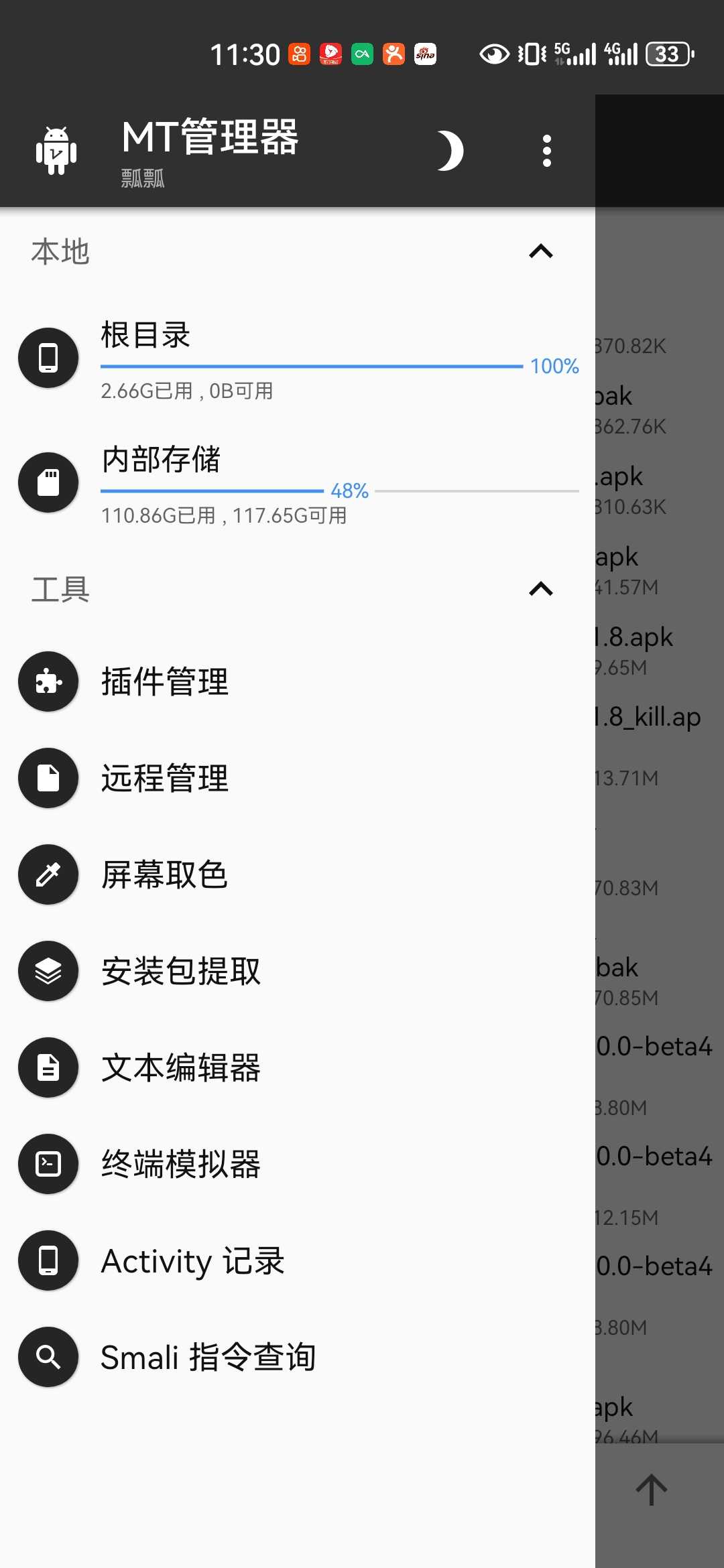Open Activity 记录
The width and height of the screenshot is (724, 1568).
[x=298, y=1260]
